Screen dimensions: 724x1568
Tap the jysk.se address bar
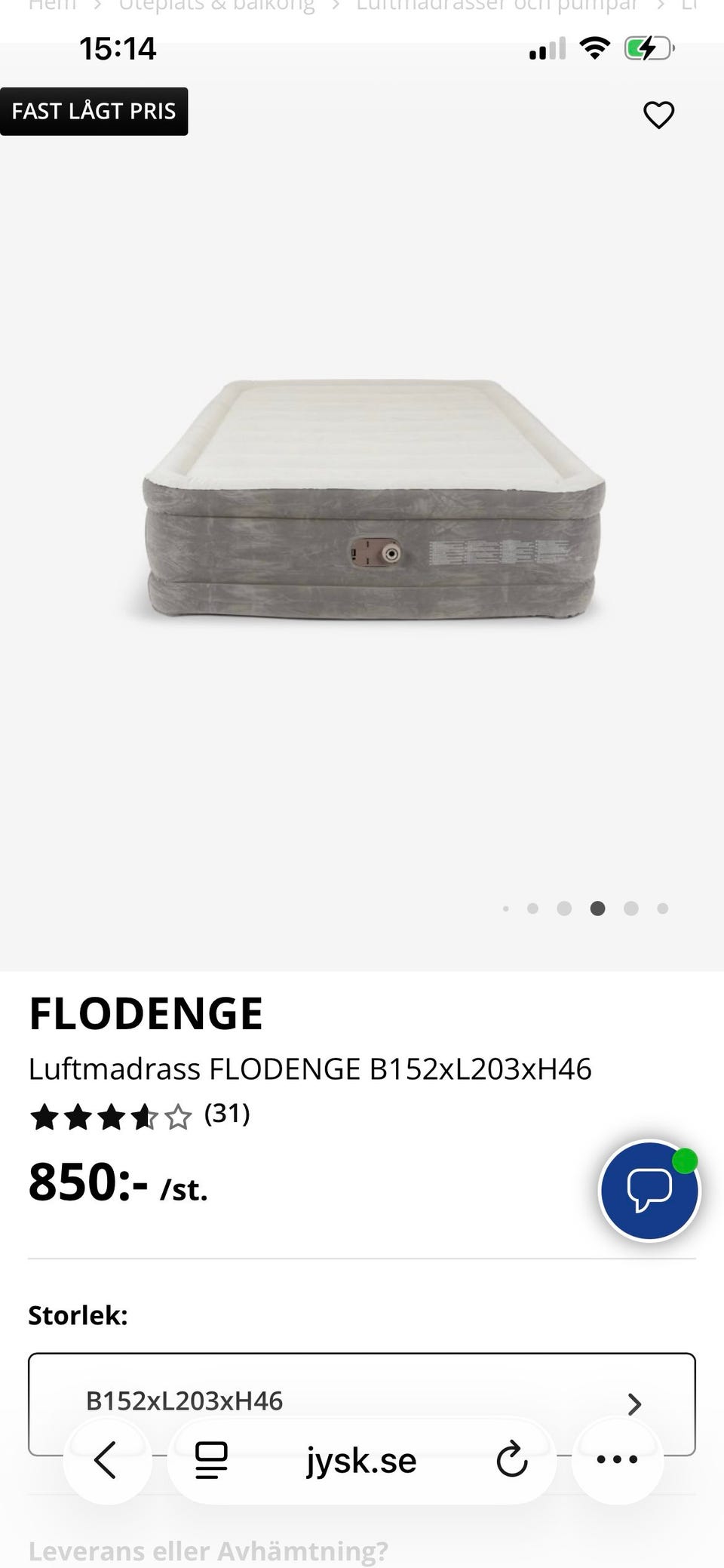[x=361, y=1461]
